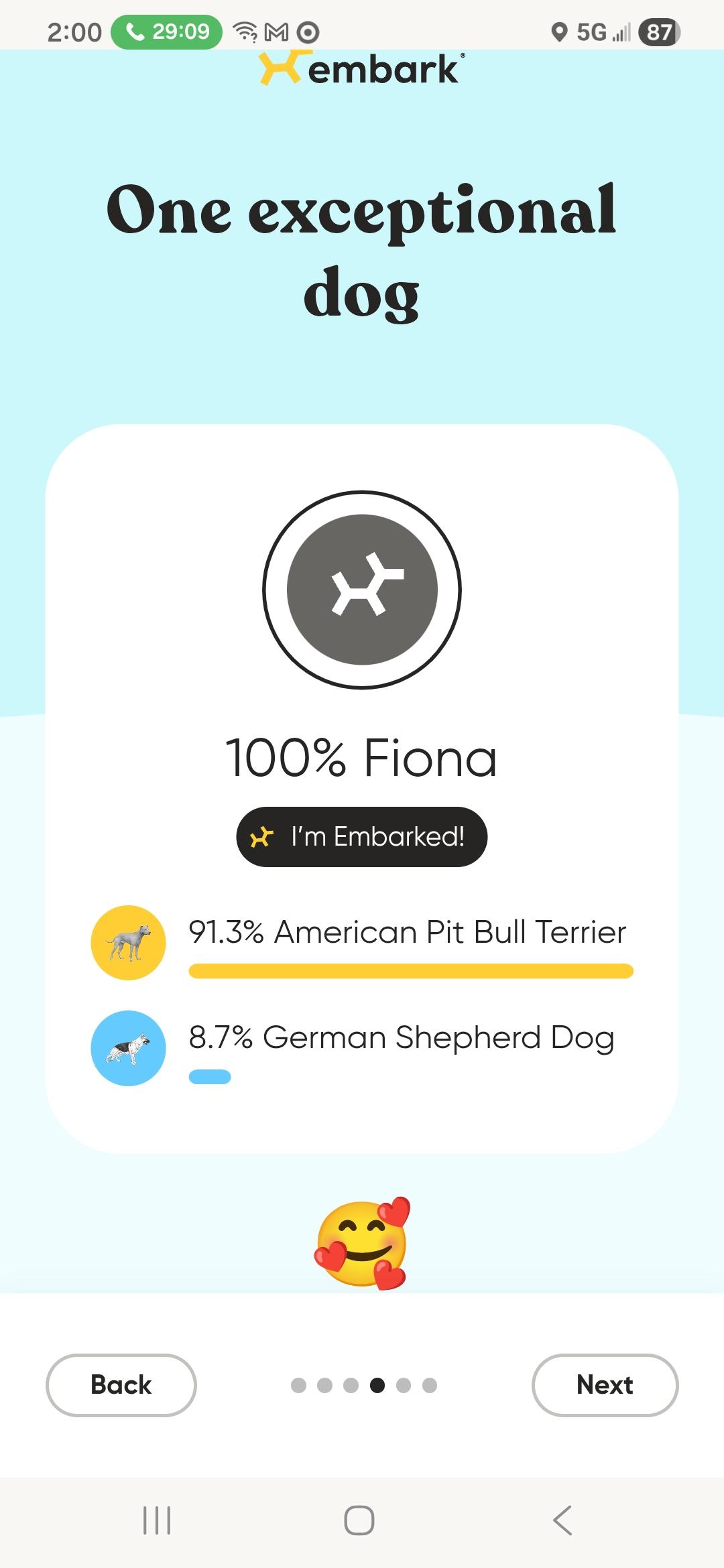Viewport: 724px width, 1568px height.
Task: Tap the battery level indicator
Action: 658,31
